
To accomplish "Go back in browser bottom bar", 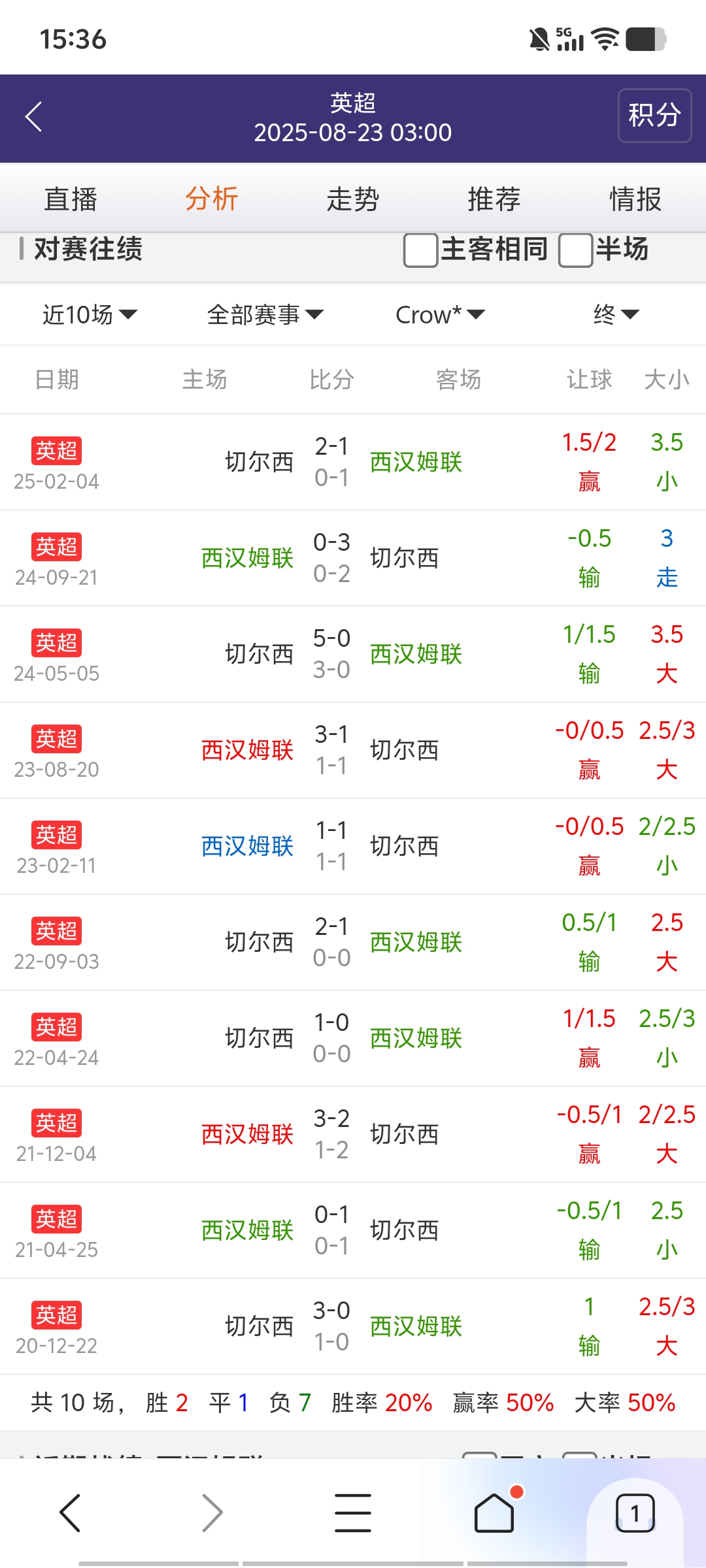I will pyautogui.click(x=71, y=1512).
